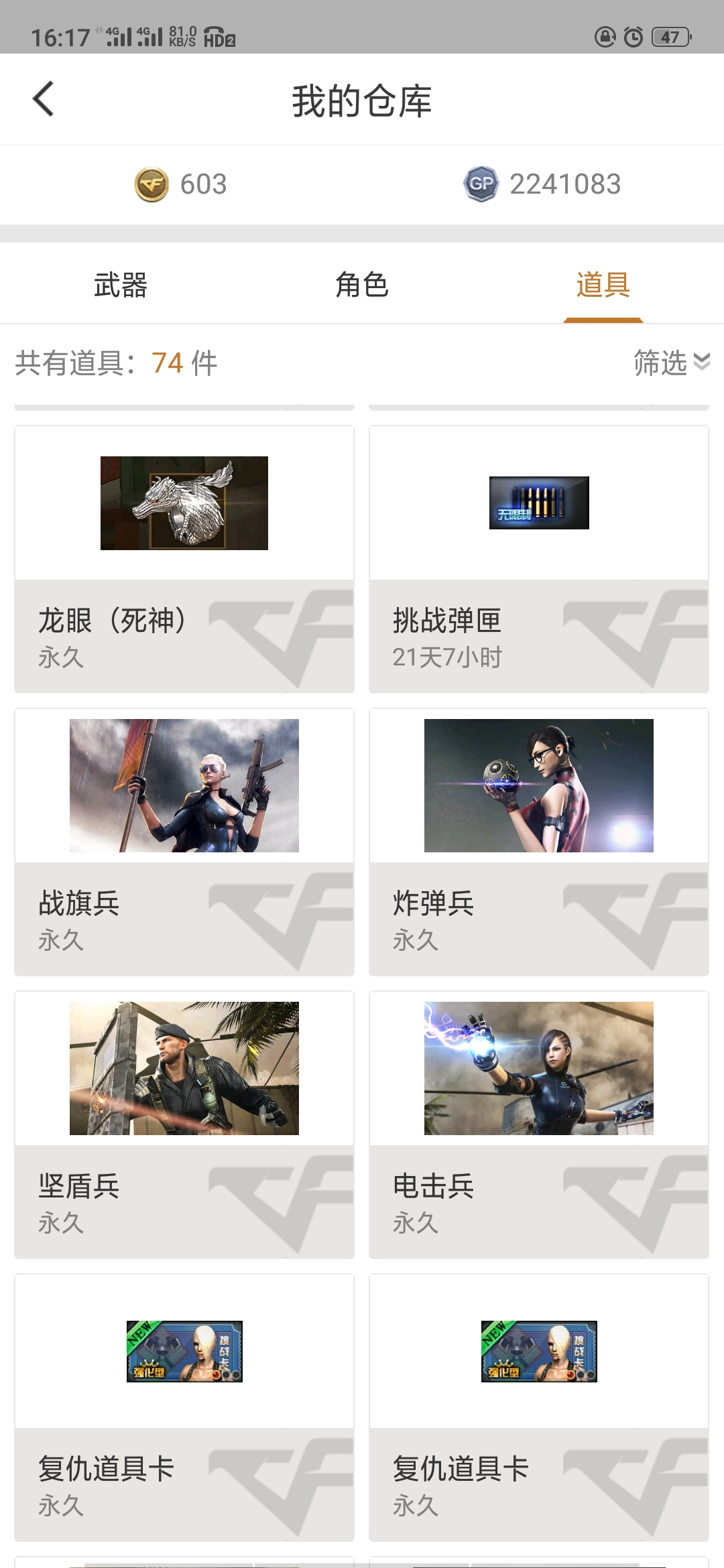
Task: Open the 坚盾兵 item card
Action: point(184,1124)
